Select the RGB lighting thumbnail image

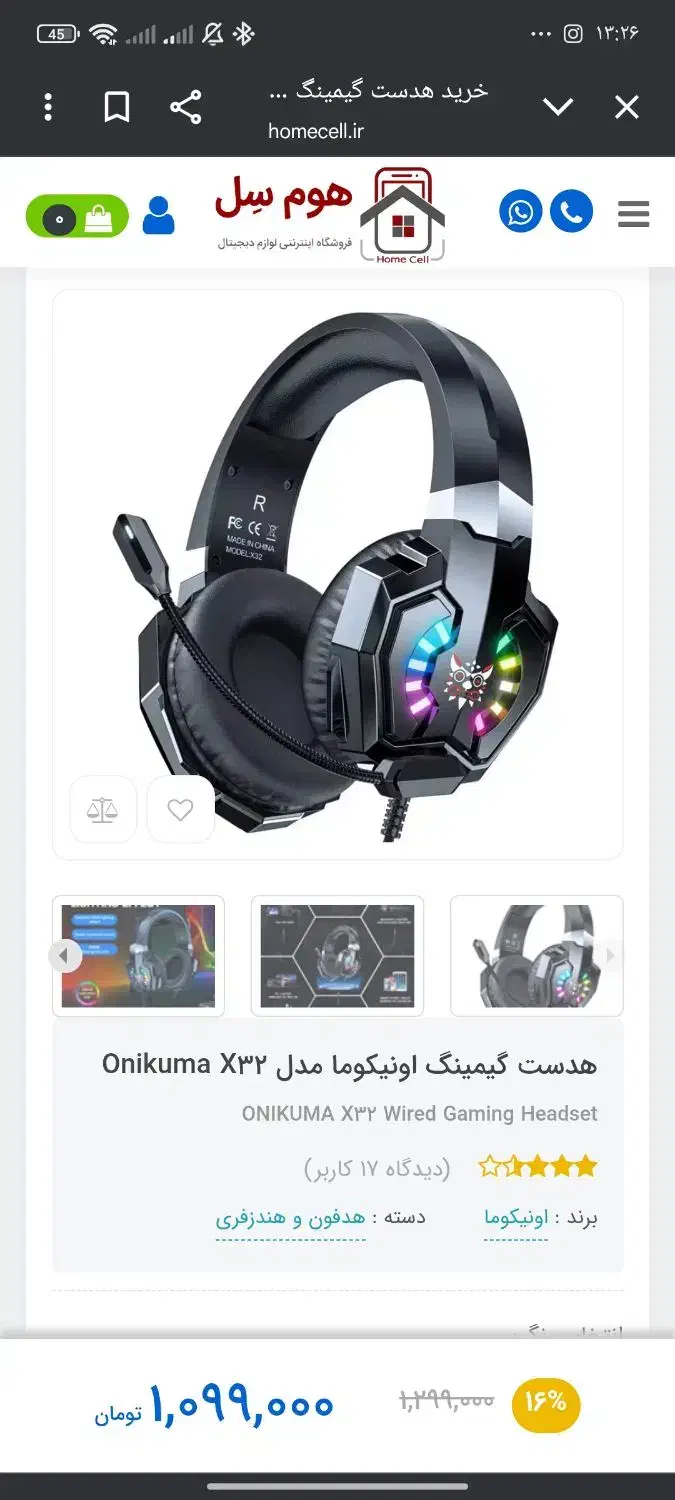pyautogui.click(x=140, y=956)
